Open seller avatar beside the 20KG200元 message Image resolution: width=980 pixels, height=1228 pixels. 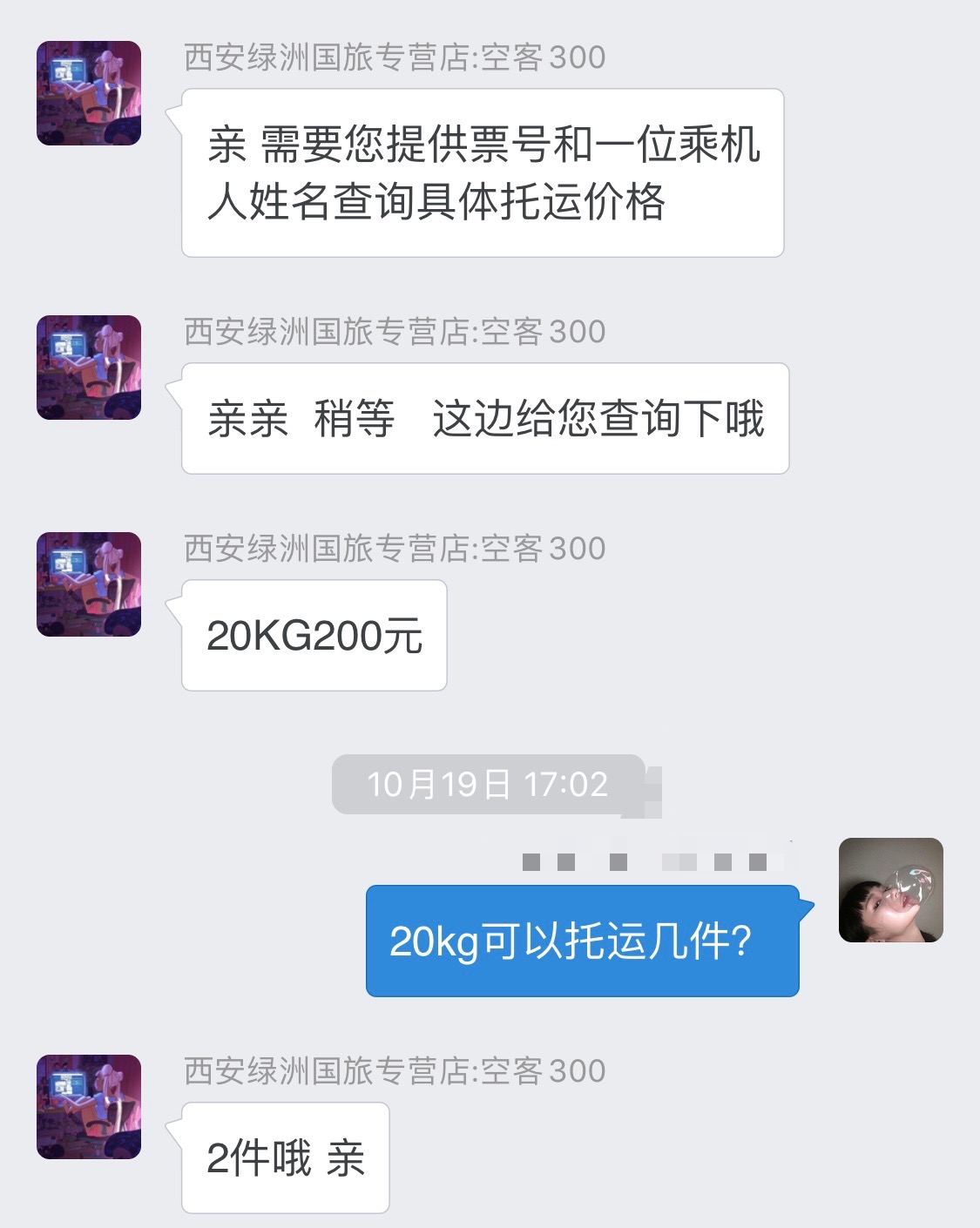click(89, 584)
